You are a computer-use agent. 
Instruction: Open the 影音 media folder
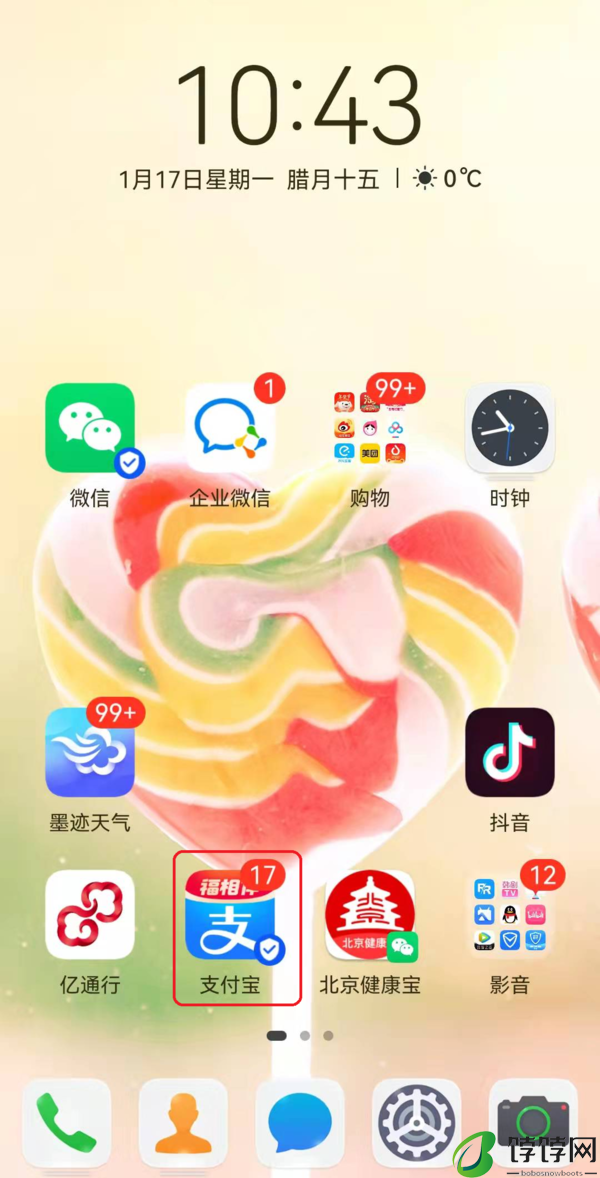[510, 914]
